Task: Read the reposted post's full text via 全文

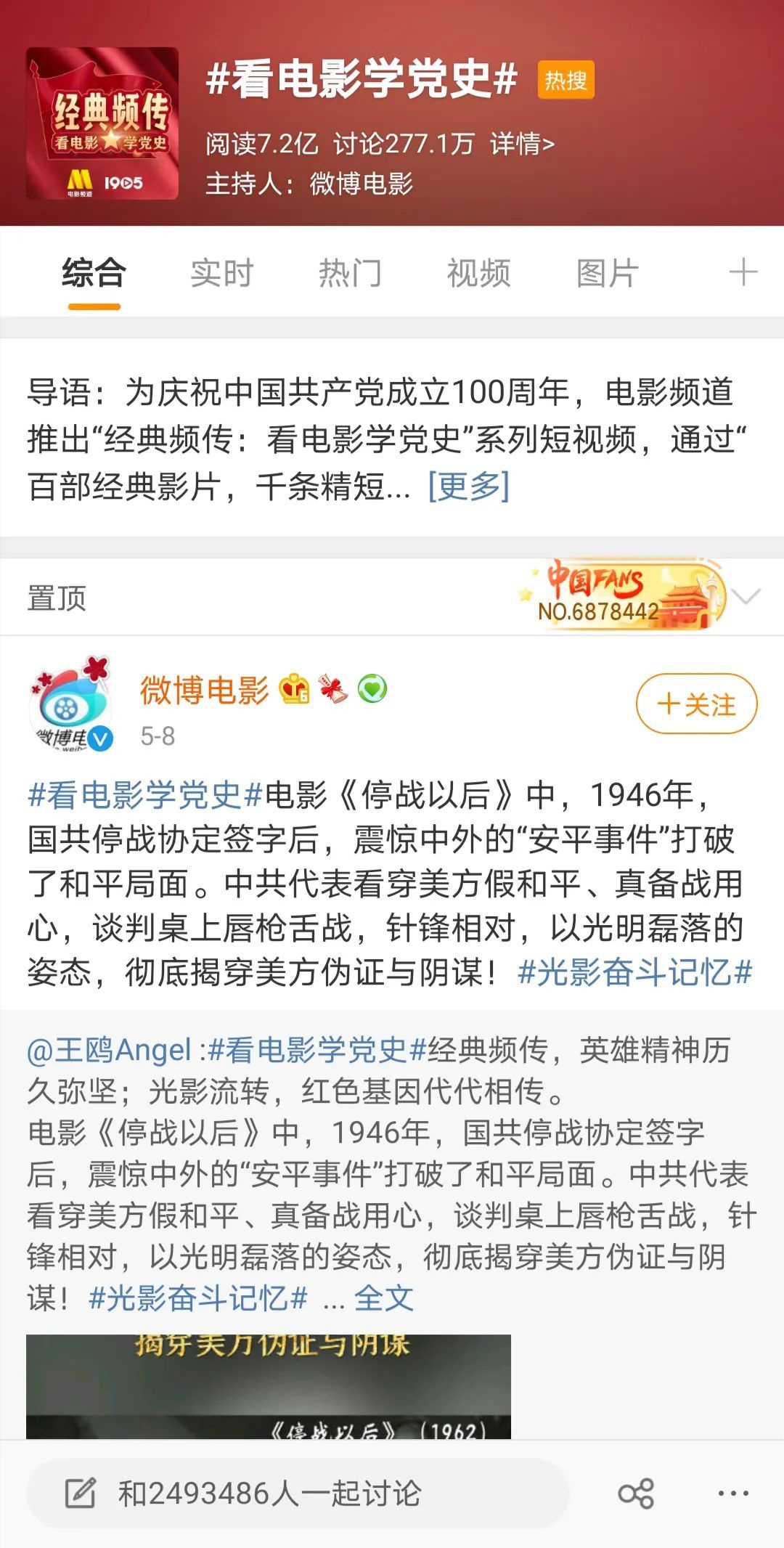Action: (x=383, y=1298)
